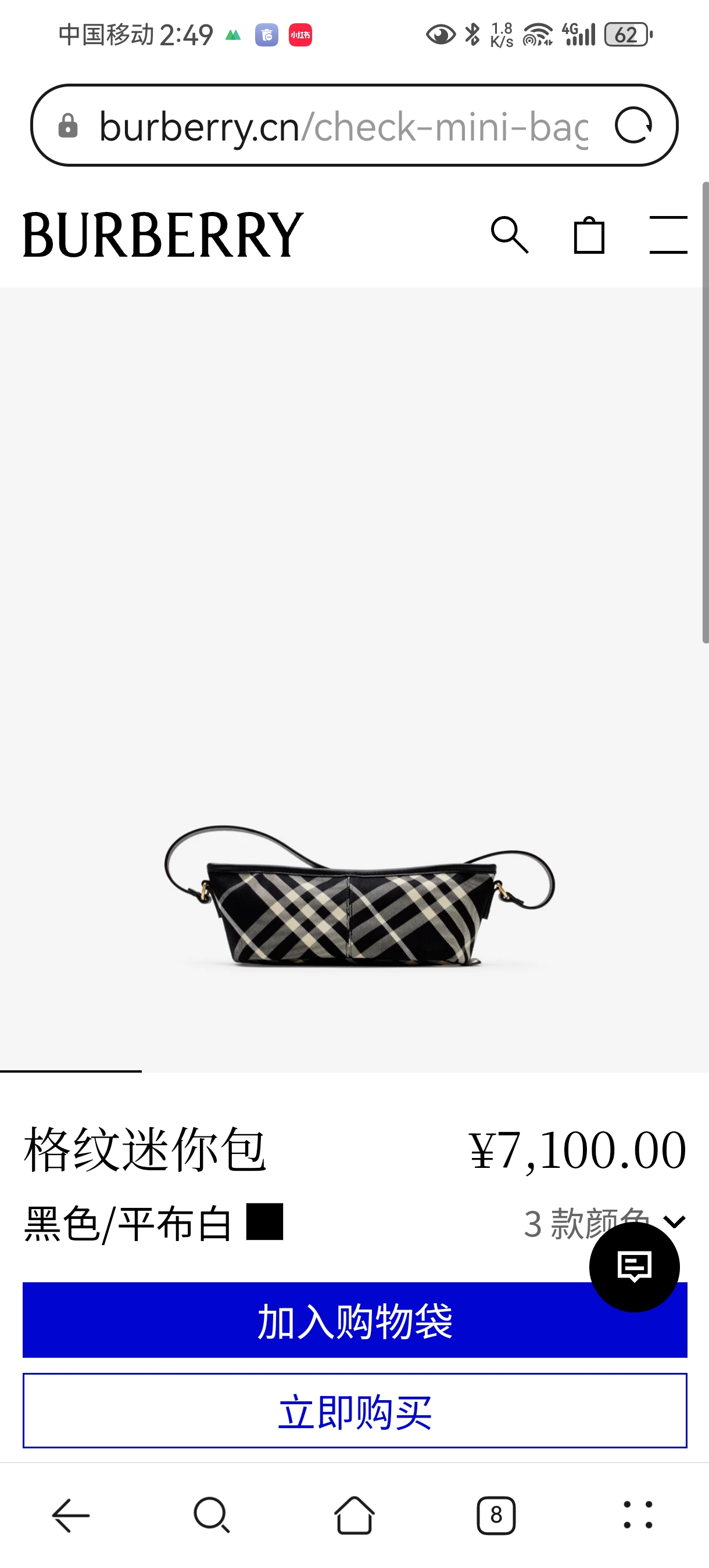The width and height of the screenshot is (709, 1568).
Task: Open the shopping bag
Action: [x=589, y=235]
